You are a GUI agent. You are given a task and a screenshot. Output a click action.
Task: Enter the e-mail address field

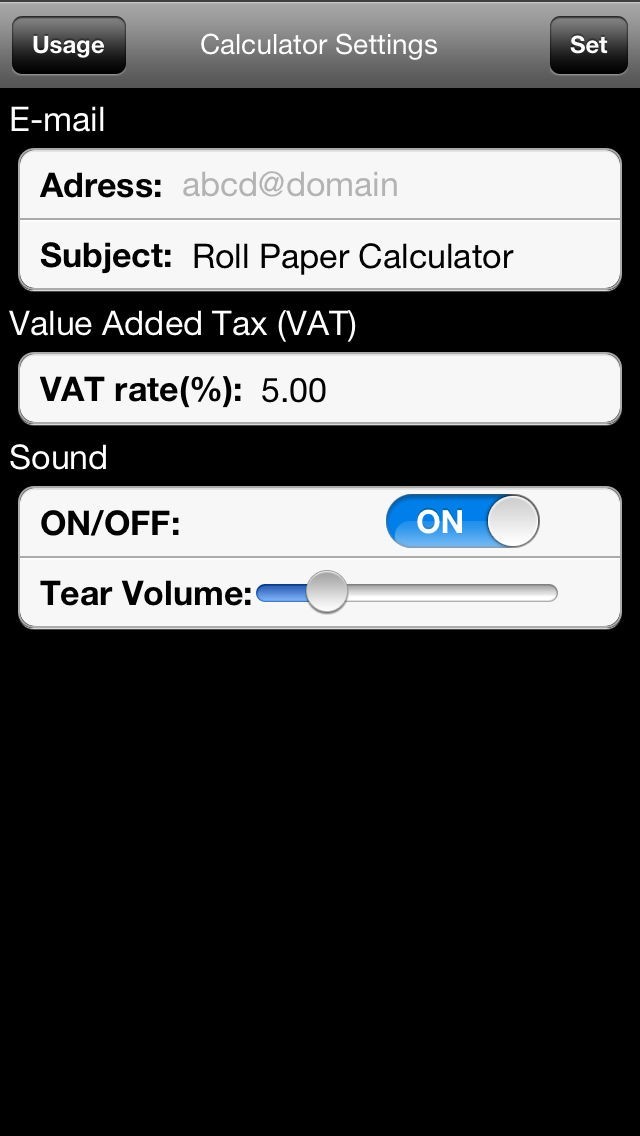(390, 185)
